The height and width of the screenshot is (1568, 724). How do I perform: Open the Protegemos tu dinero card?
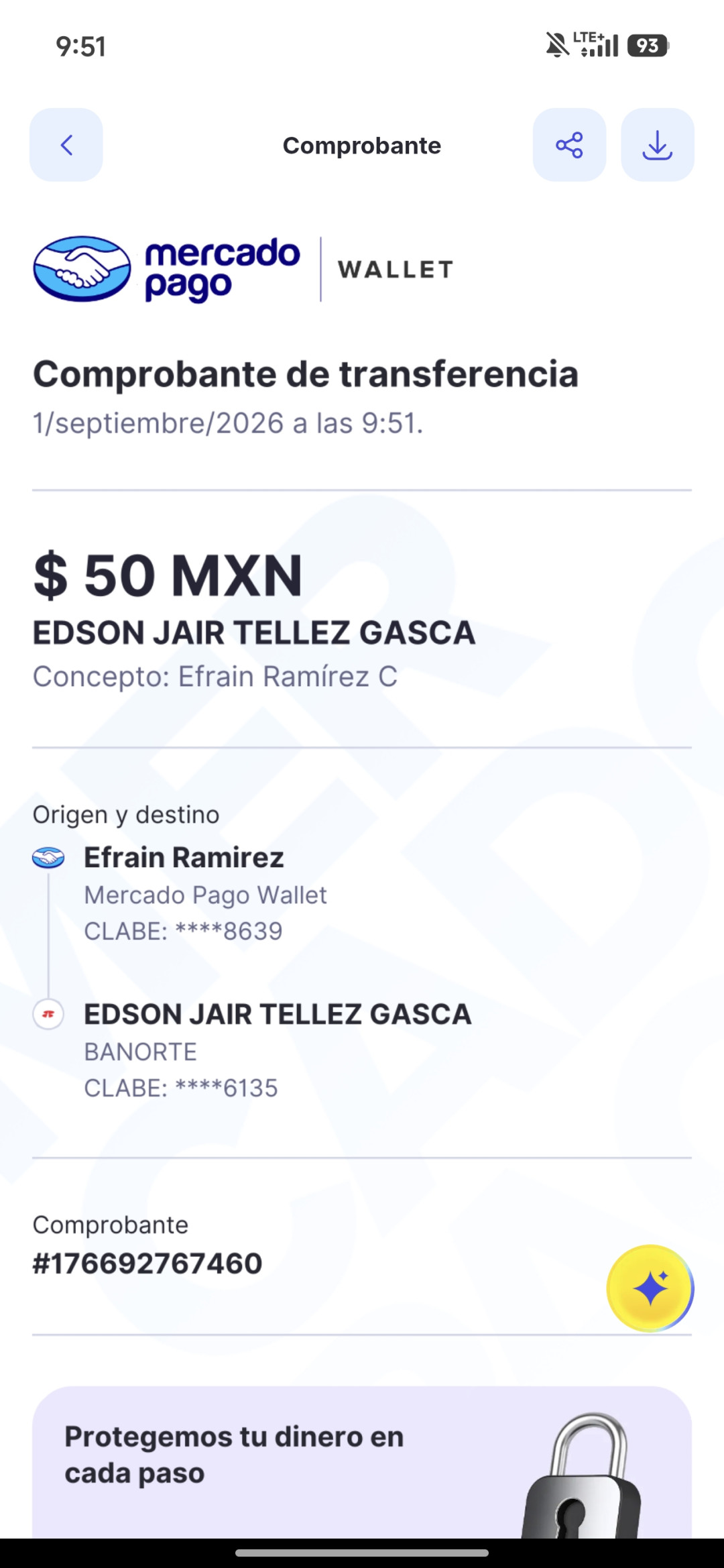tap(362, 1463)
